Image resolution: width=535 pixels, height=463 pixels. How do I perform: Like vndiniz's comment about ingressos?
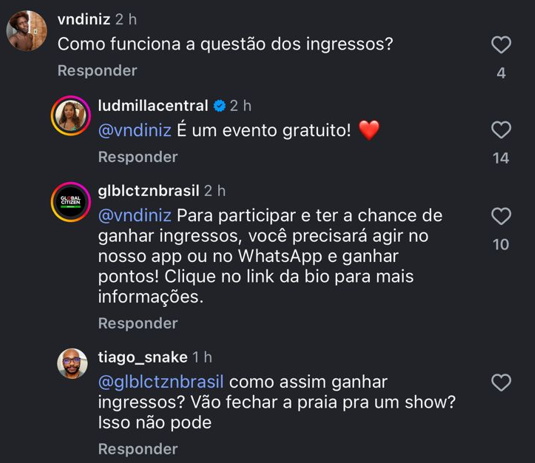pyautogui.click(x=501, y=45)
